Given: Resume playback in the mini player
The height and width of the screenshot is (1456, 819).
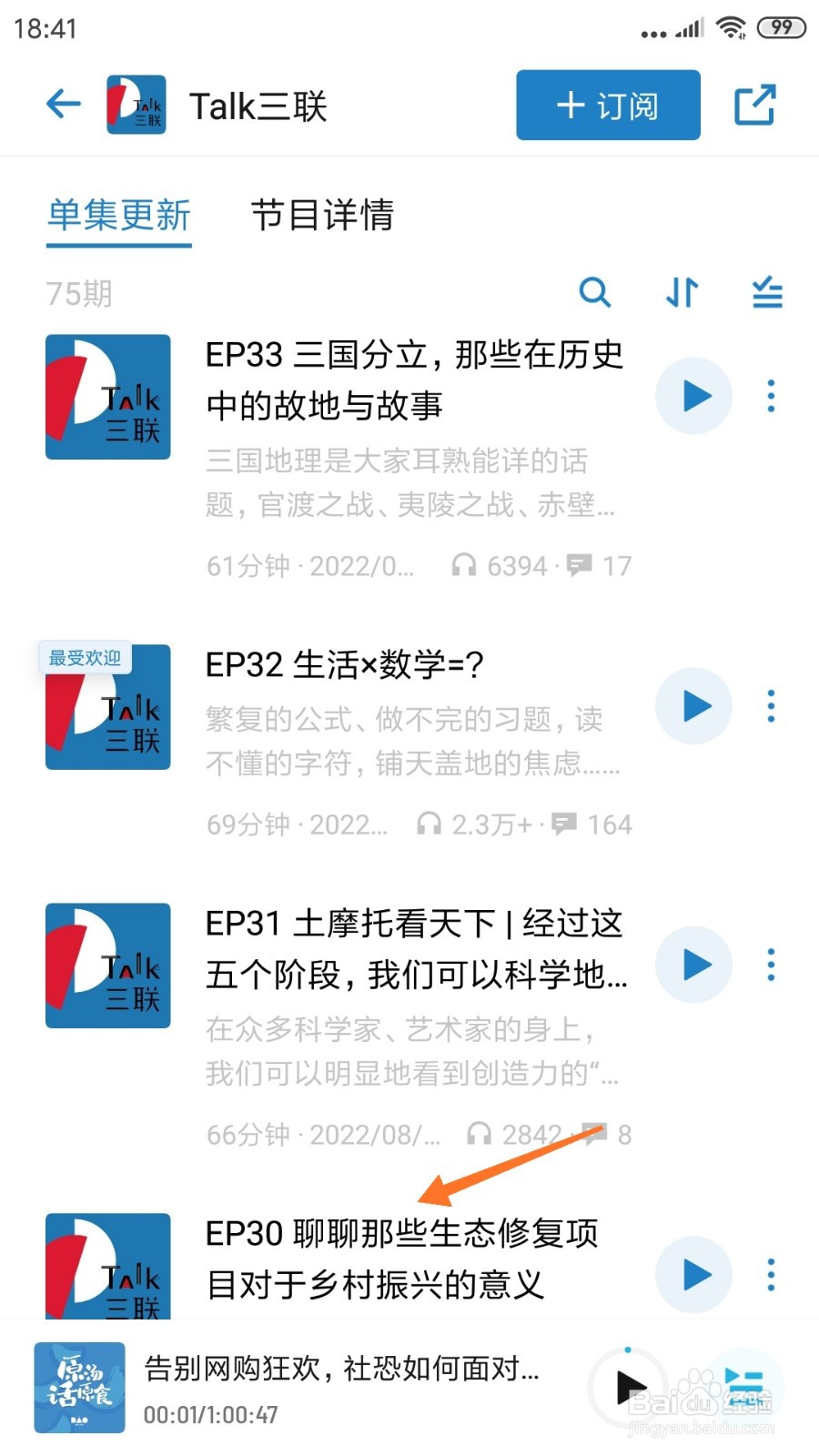Looking at the screenshot, I should tap(629, 1388).
